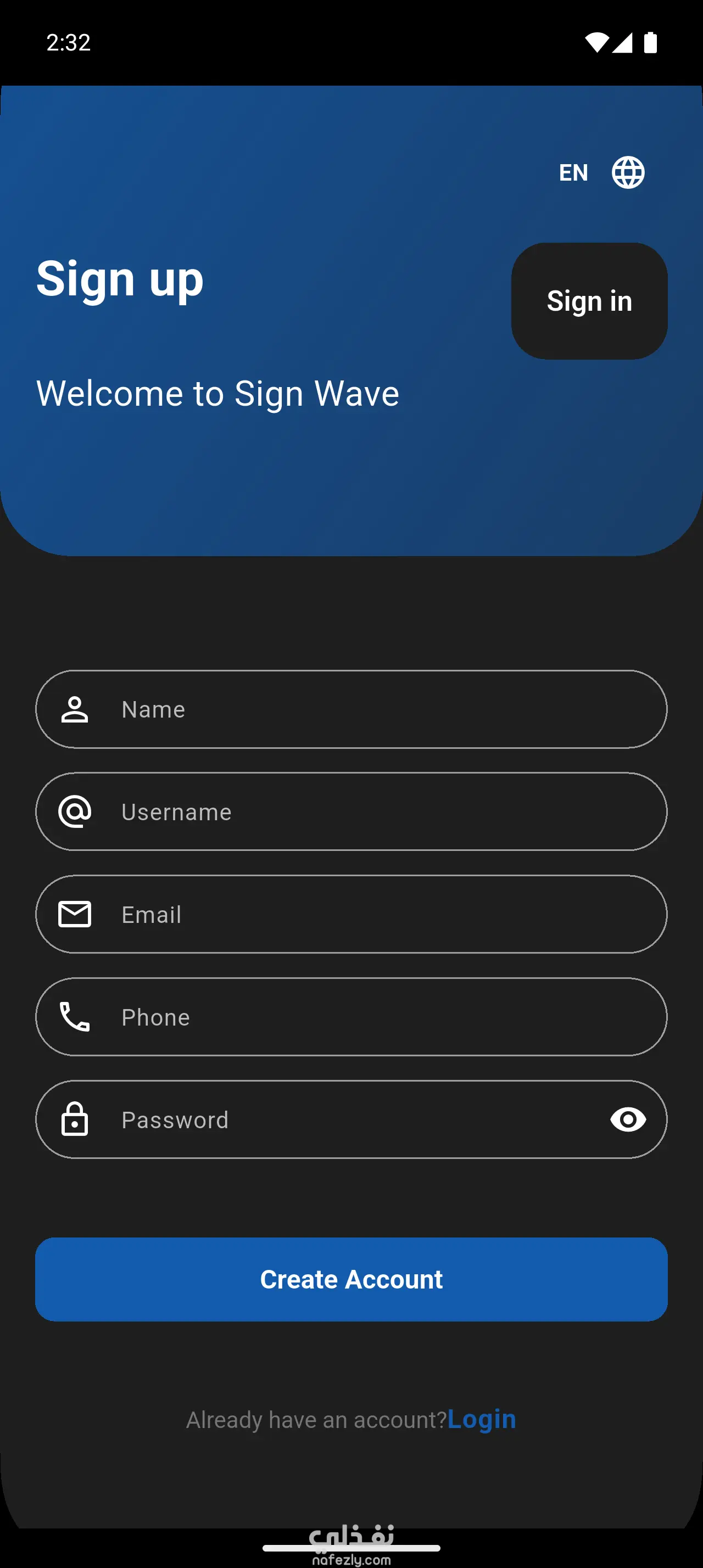
Task: Open the Login link
Action: click(482, 1419)
